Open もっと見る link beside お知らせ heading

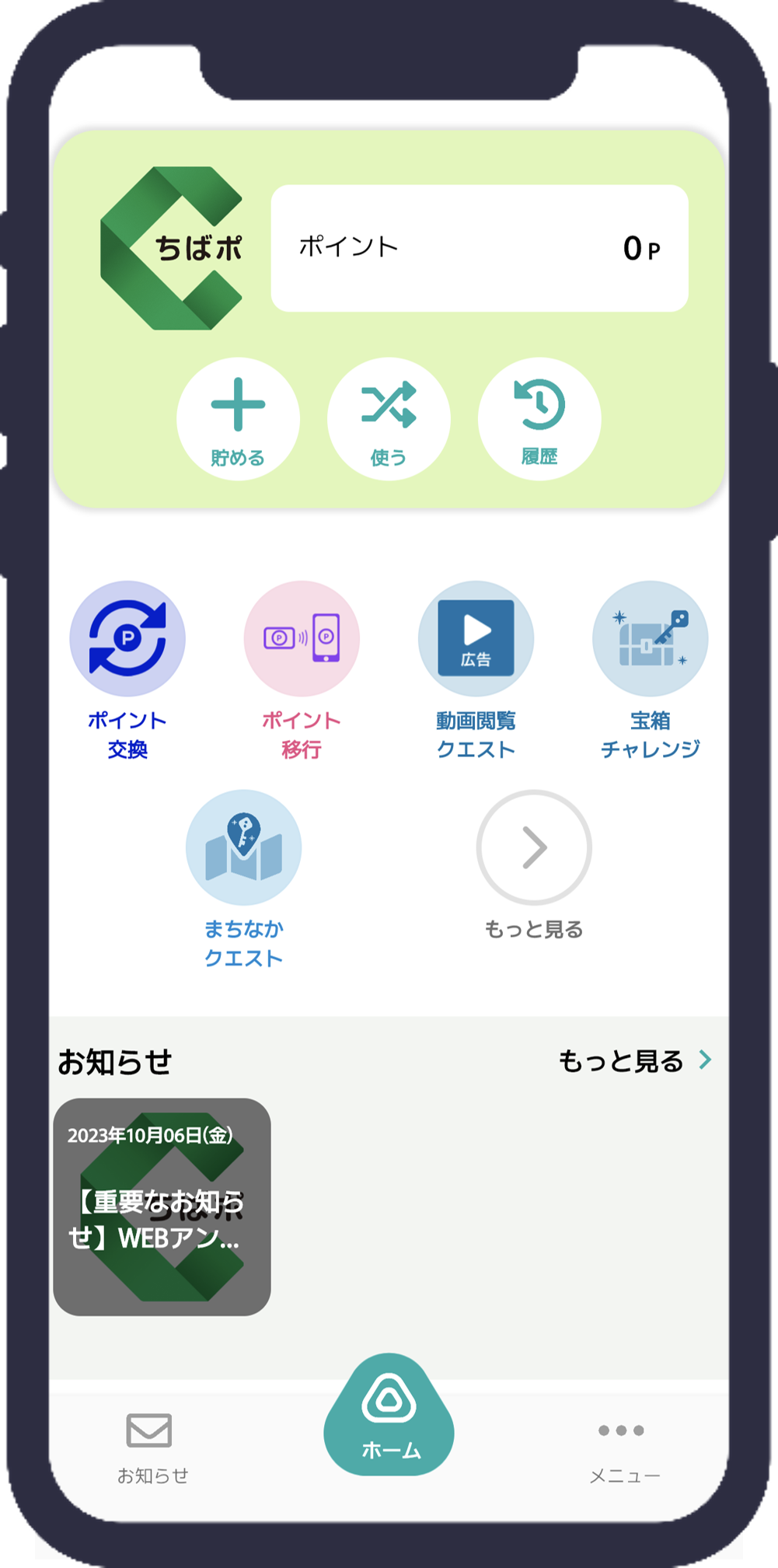tap(634, 1060)
